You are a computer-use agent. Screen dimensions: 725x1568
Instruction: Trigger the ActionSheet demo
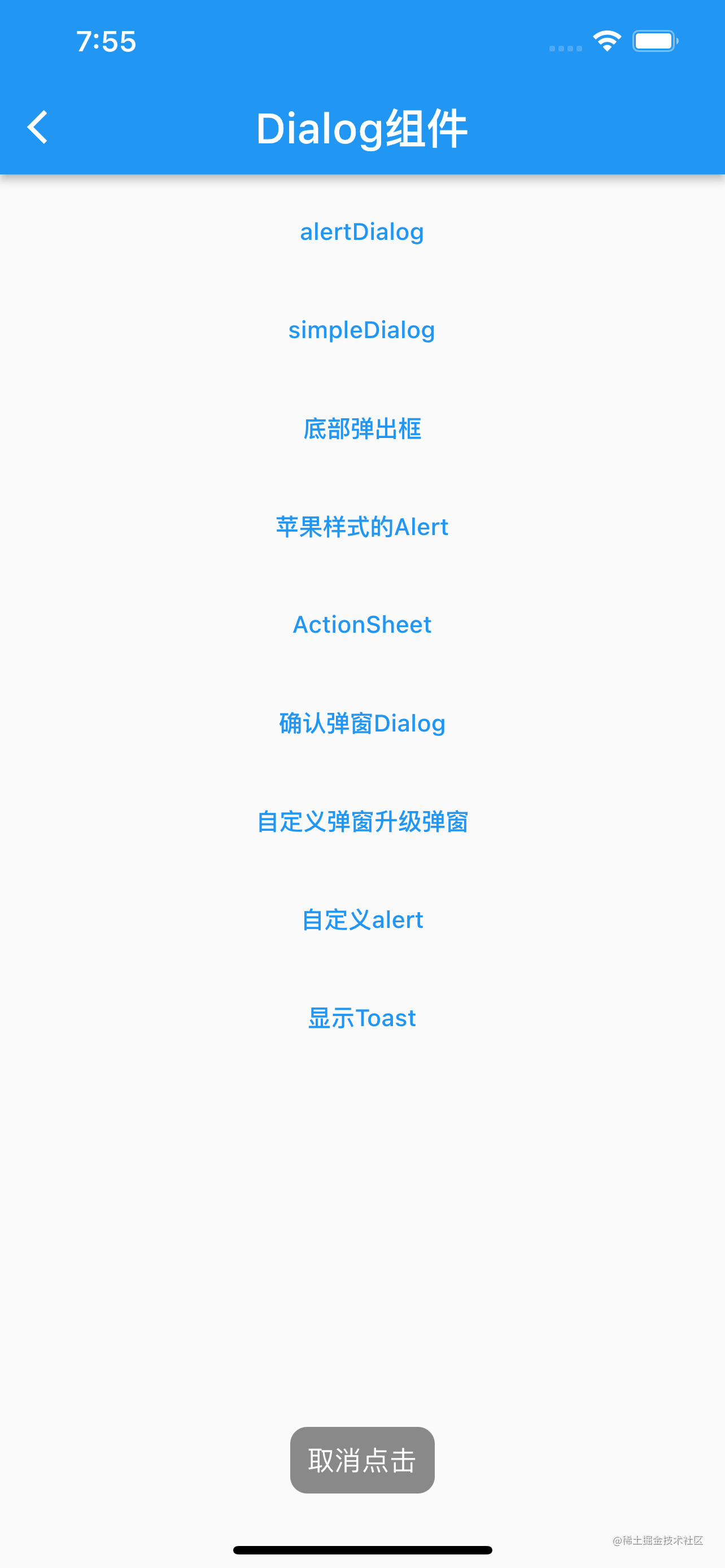pos(362,624)
